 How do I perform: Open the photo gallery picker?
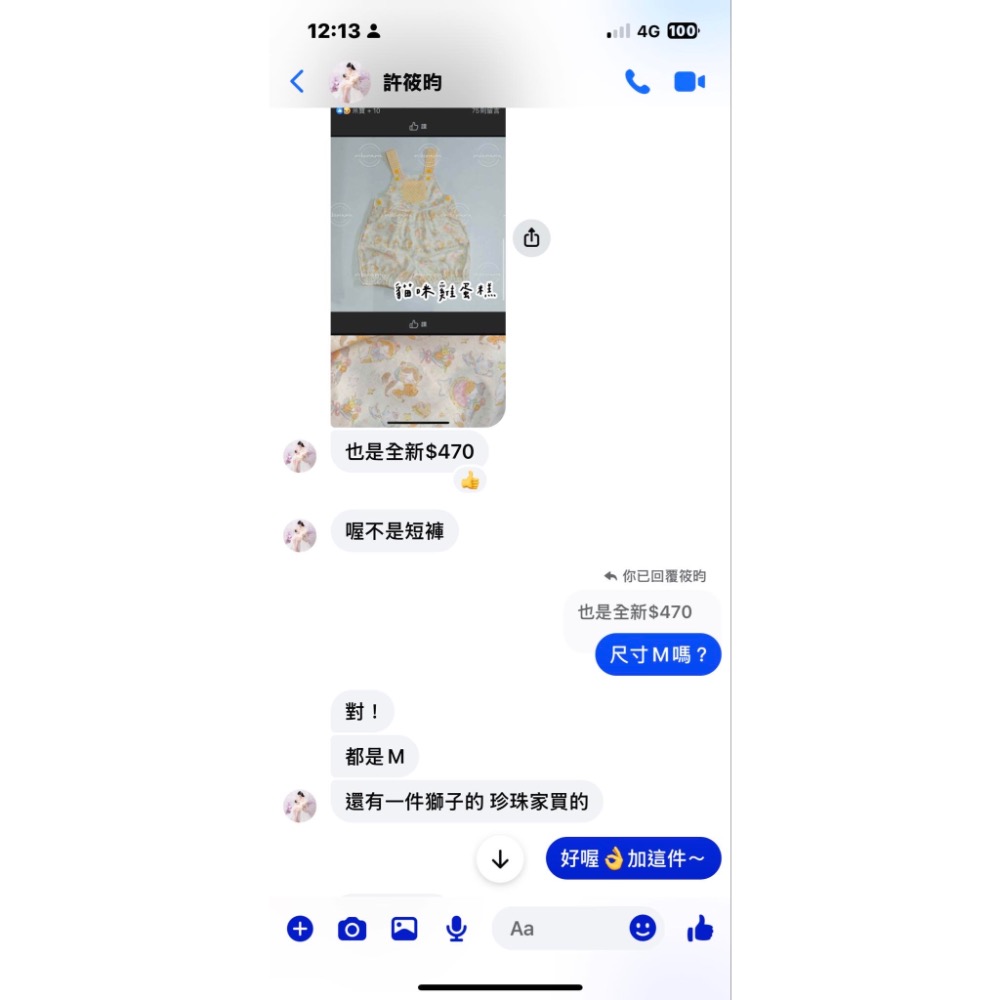(x=404, y=929)
